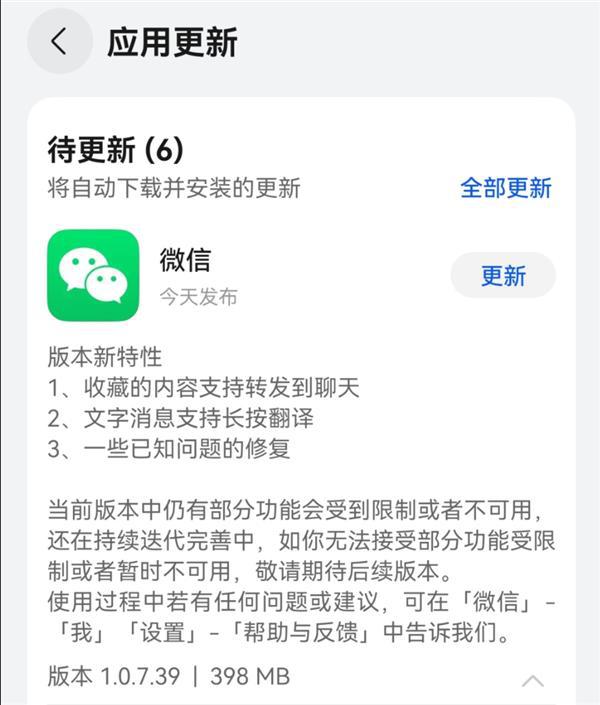Collapse the 微信 version details chevron
Screen dimensions: 600x705
coord(533,681)
